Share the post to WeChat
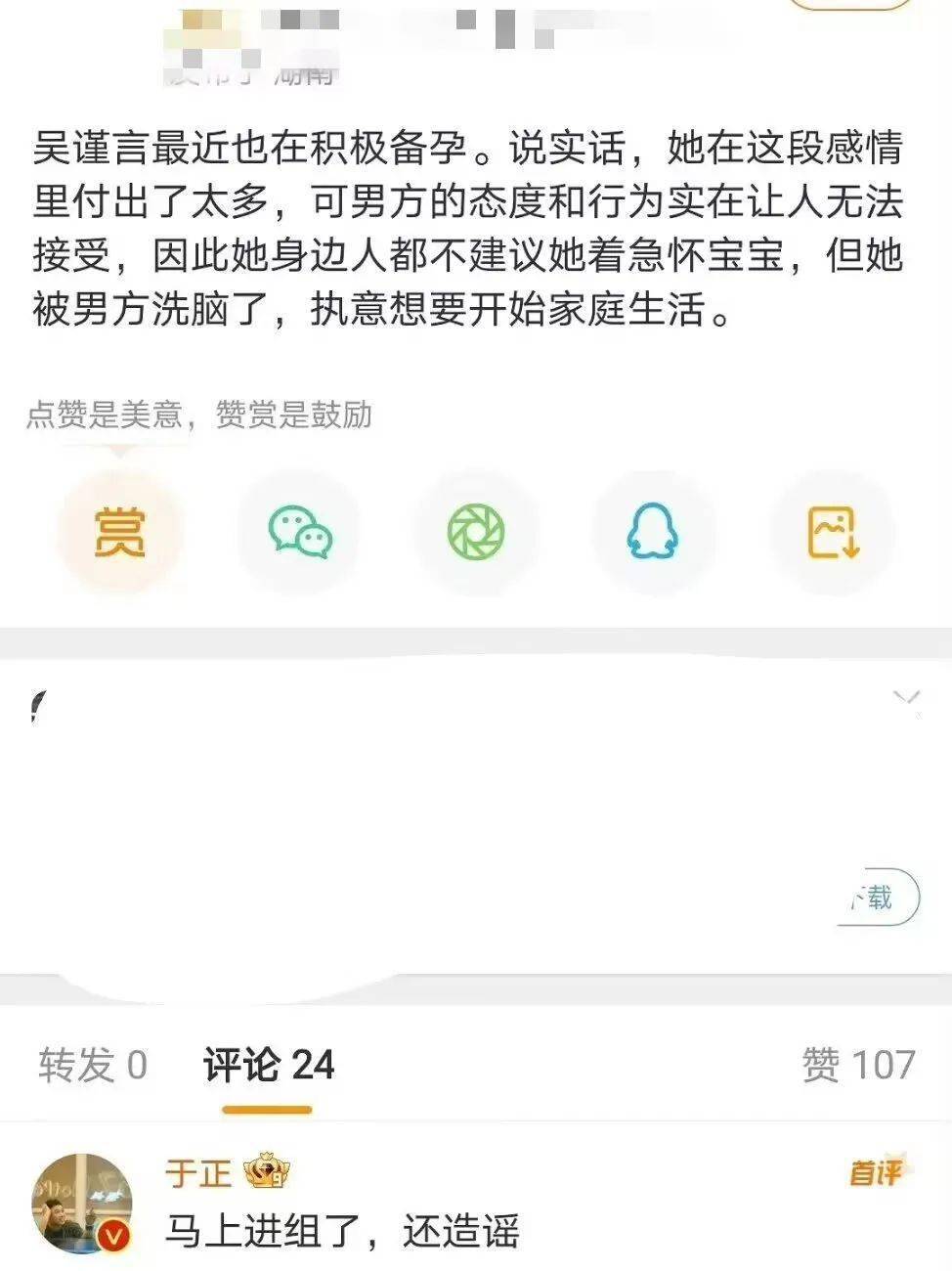The width and height of the screenshot is (952, 1271). (x=300, y=533)
